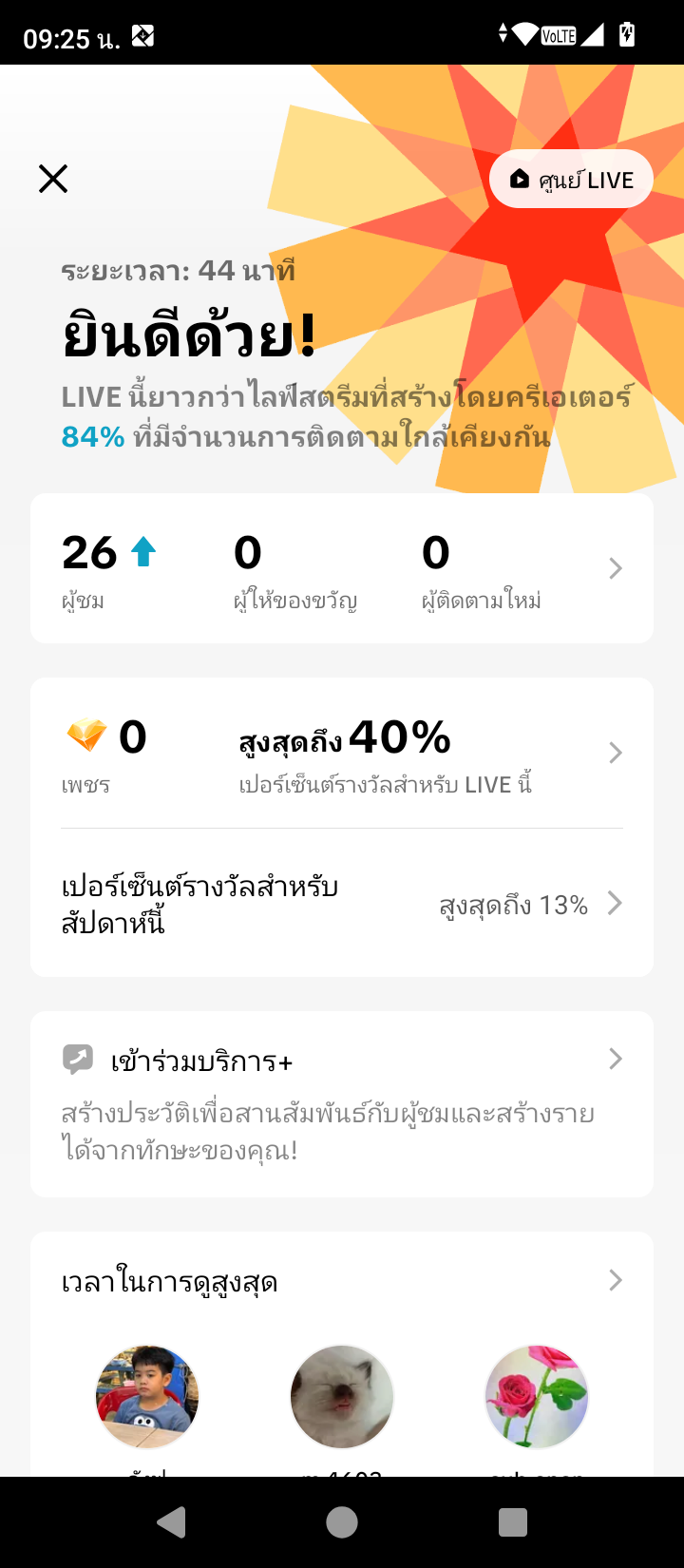This screenshot has width=684, height=1568.
Task: Close the LIVE summary screen
Action: pos(53,179)
